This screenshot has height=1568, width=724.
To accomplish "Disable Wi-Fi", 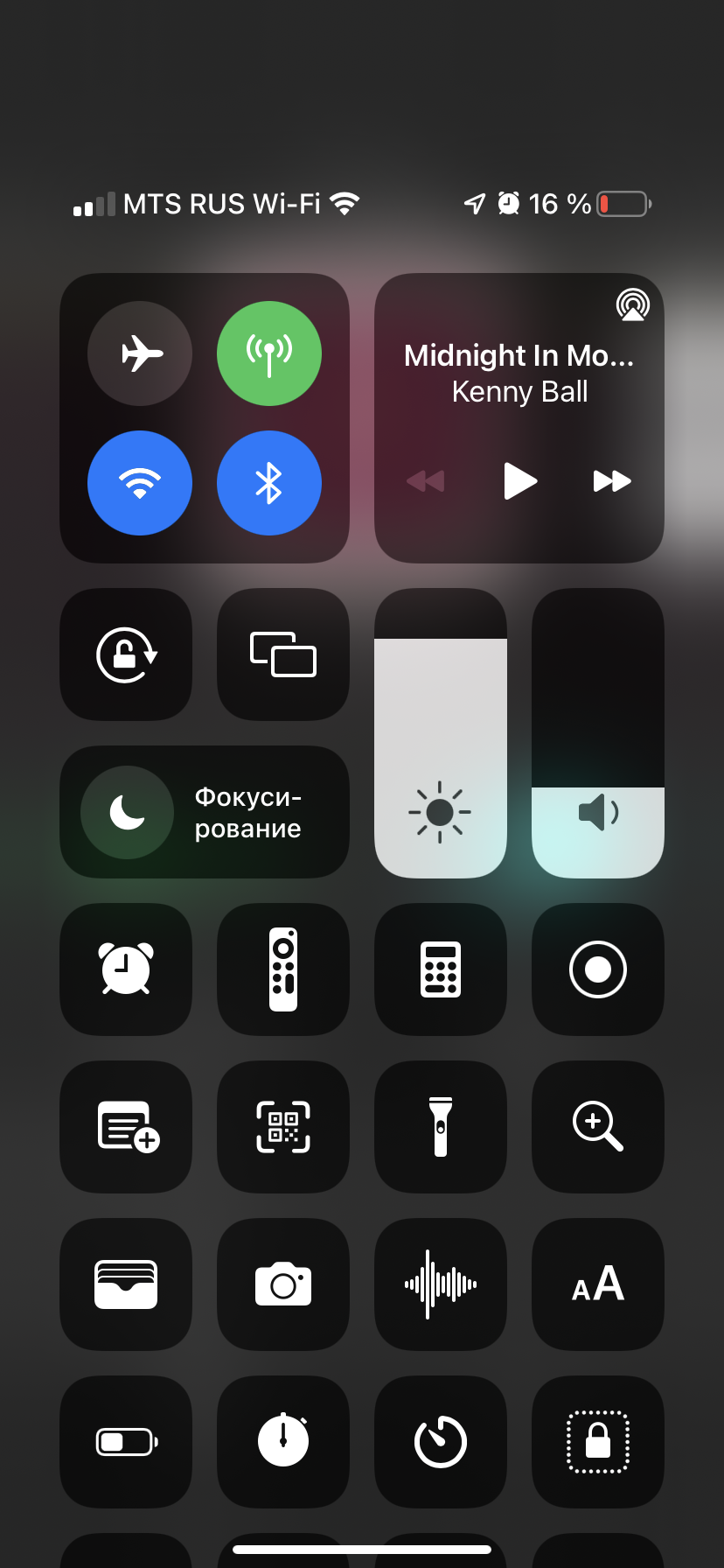I will (x=140, y=483).
